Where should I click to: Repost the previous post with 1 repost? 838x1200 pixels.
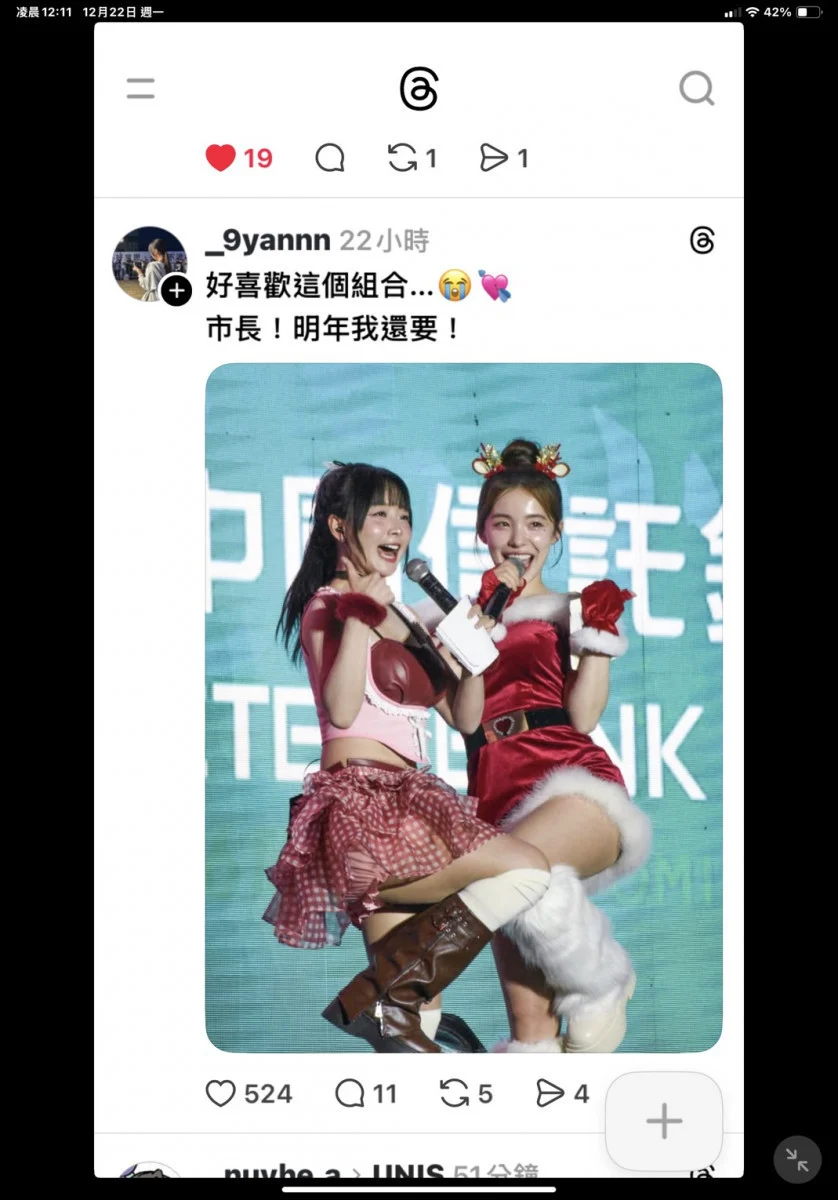tap(403, 158)
